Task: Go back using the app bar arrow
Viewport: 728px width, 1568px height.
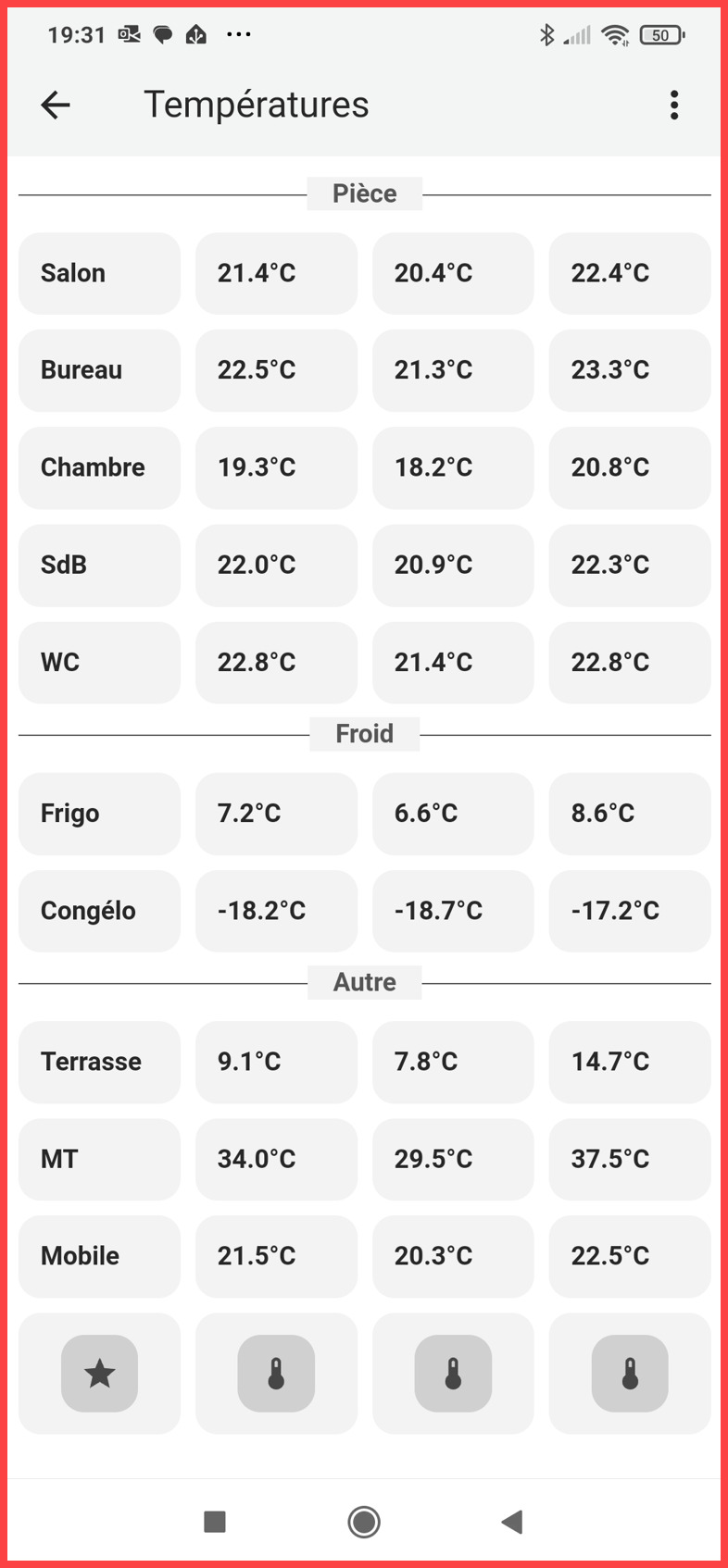Action: tap(56, 106)
